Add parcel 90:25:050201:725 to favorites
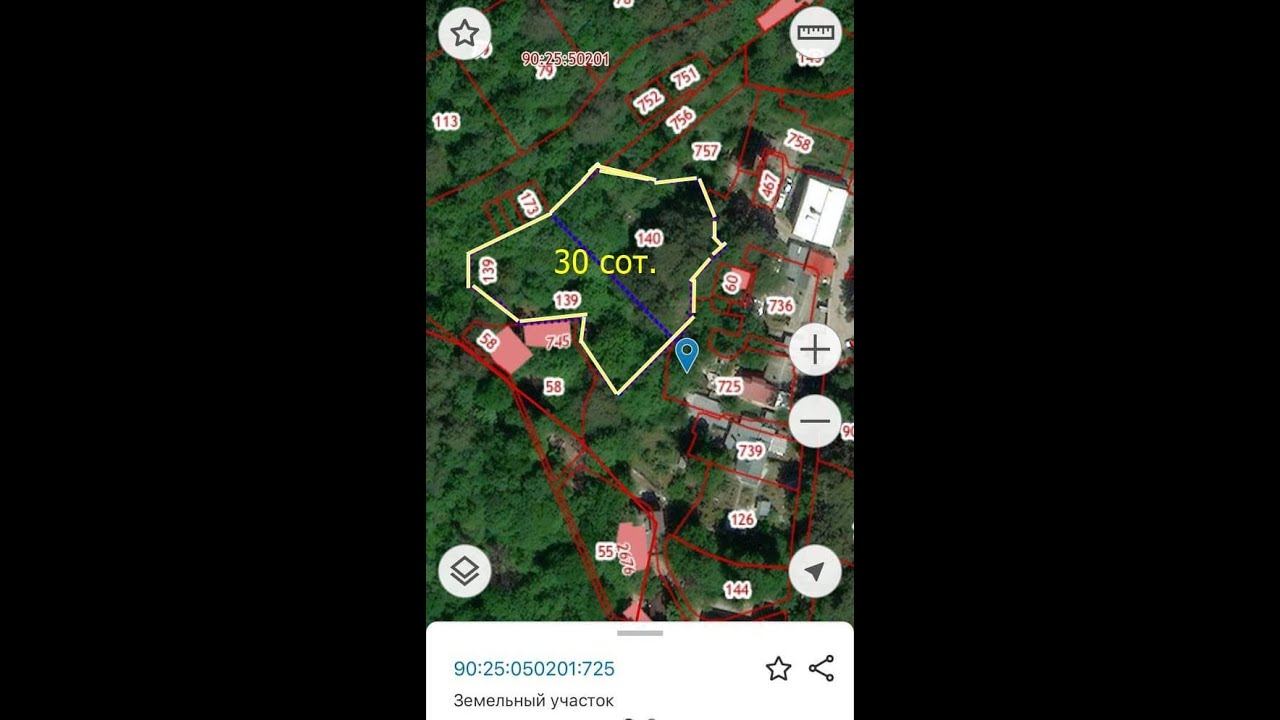1280x720 pixels. pos(778,669)
